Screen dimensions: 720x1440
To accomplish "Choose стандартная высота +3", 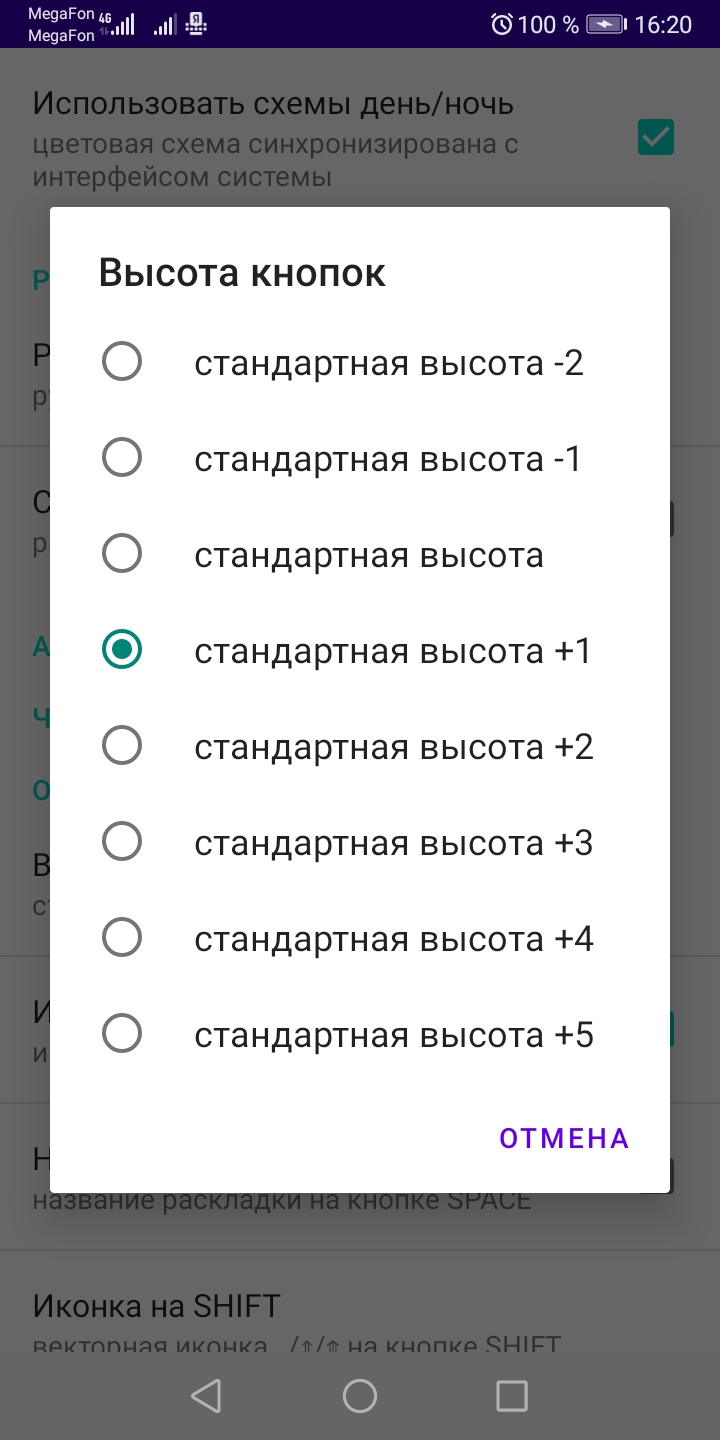I will point(360,842).
